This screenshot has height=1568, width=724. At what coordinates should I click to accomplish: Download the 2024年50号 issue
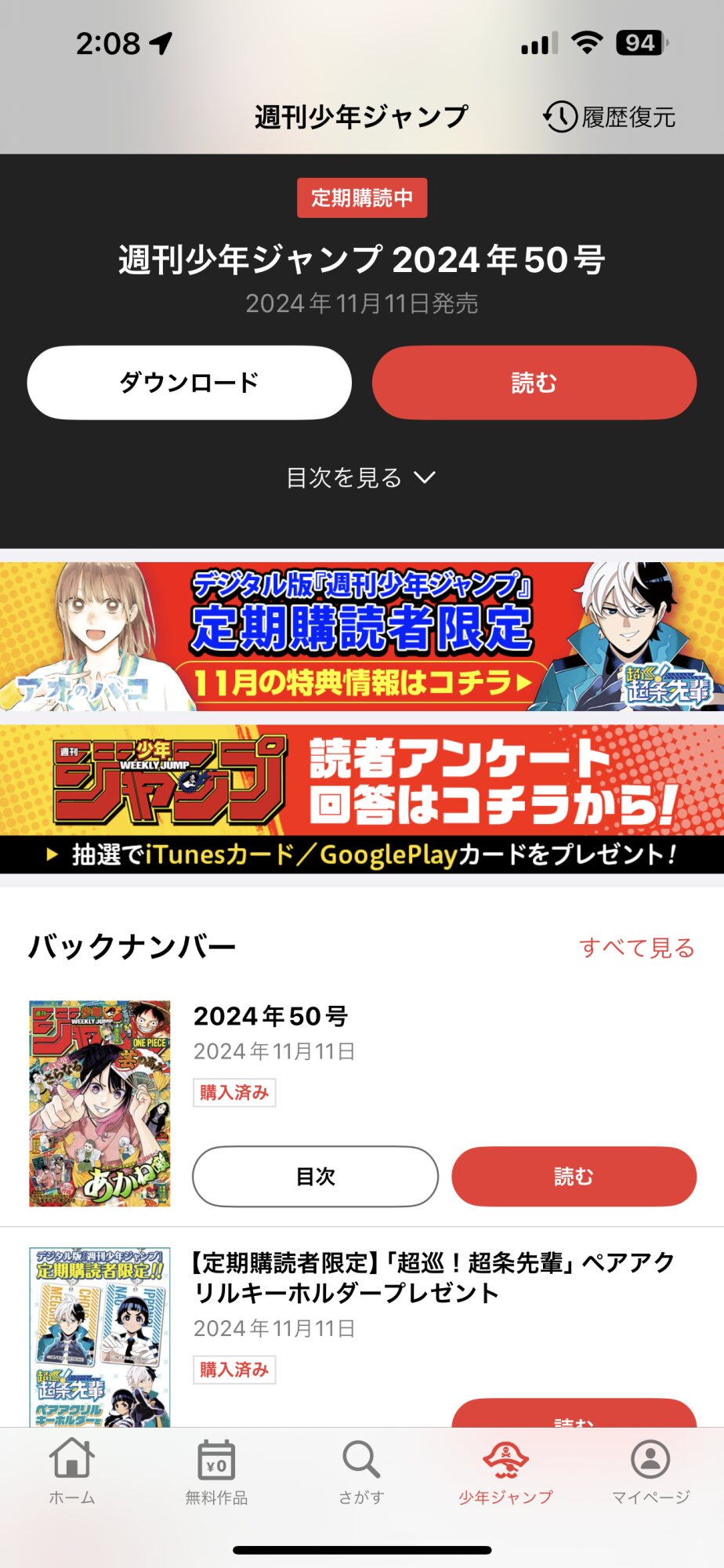tap(189, 383)
